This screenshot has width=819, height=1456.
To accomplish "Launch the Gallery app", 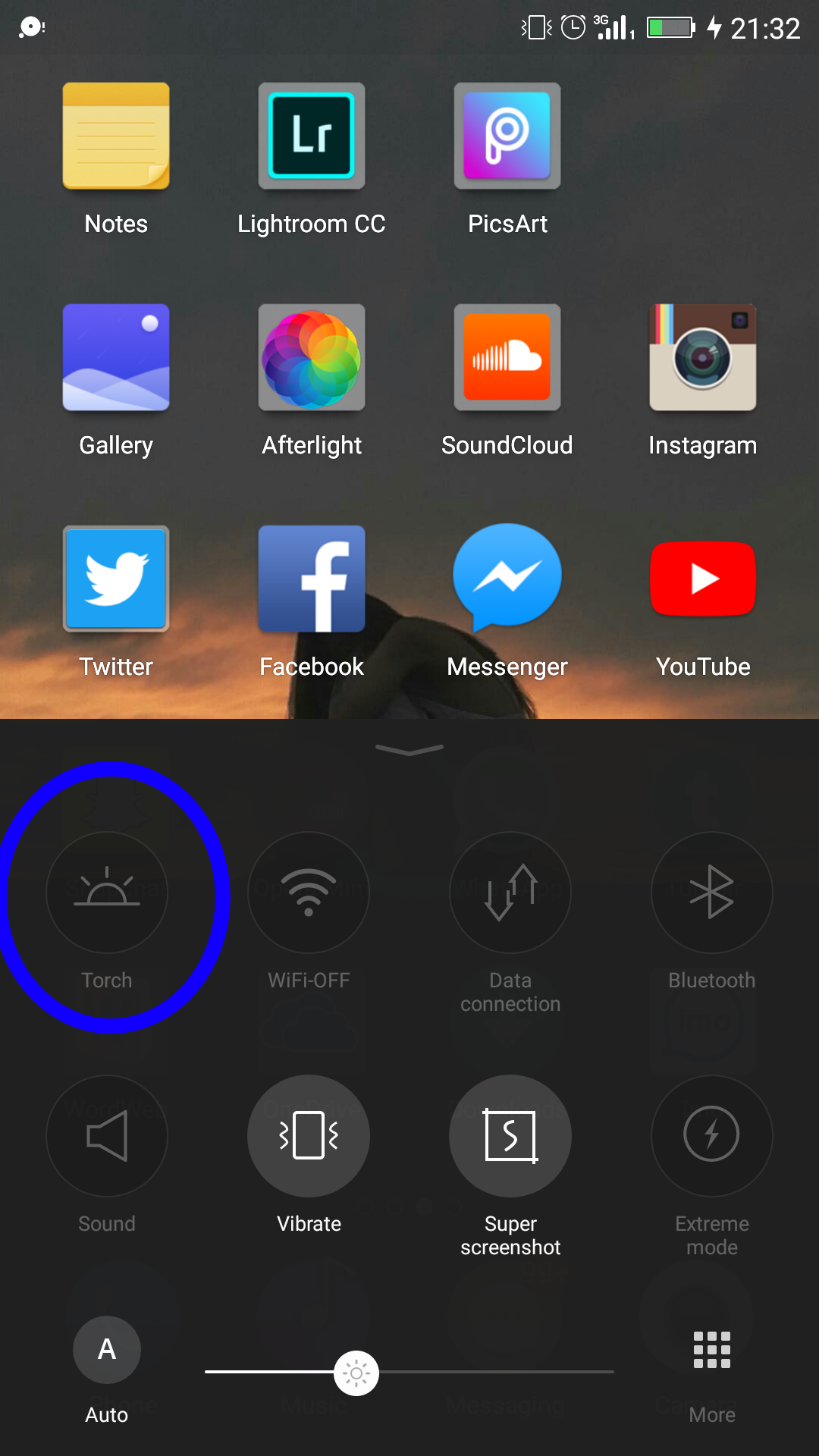I will coord(115,358).
